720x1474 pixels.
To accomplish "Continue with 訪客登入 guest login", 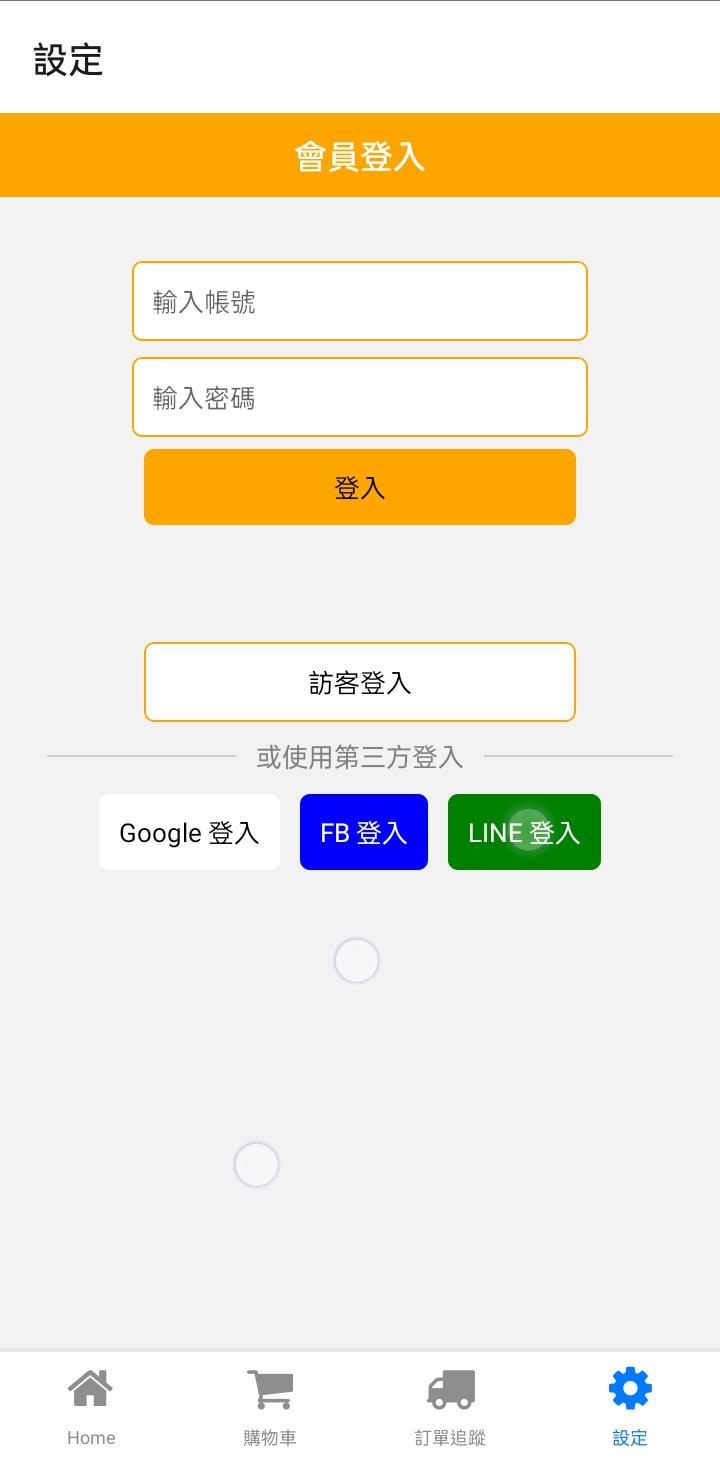I will [360, 682].
